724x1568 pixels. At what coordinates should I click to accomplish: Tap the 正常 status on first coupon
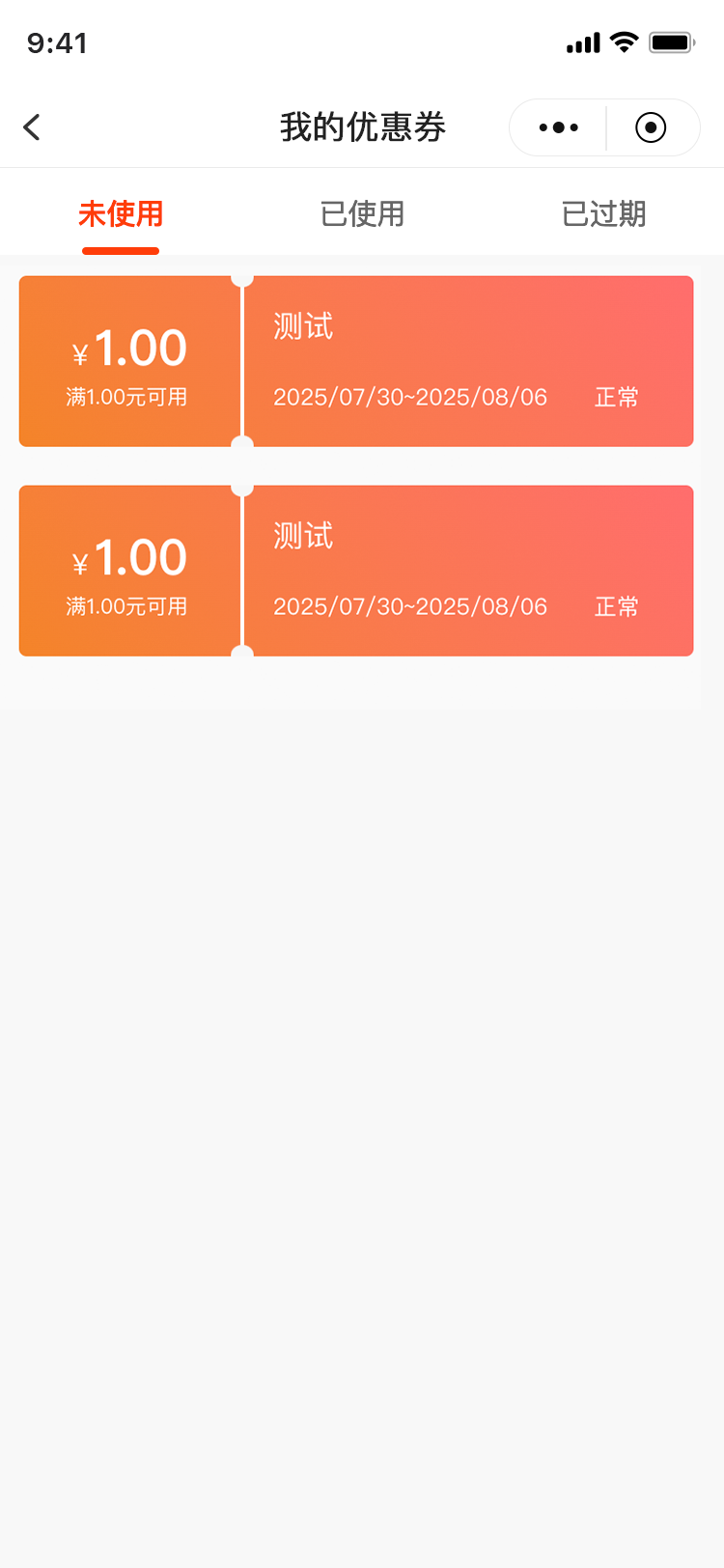[615, 397]
